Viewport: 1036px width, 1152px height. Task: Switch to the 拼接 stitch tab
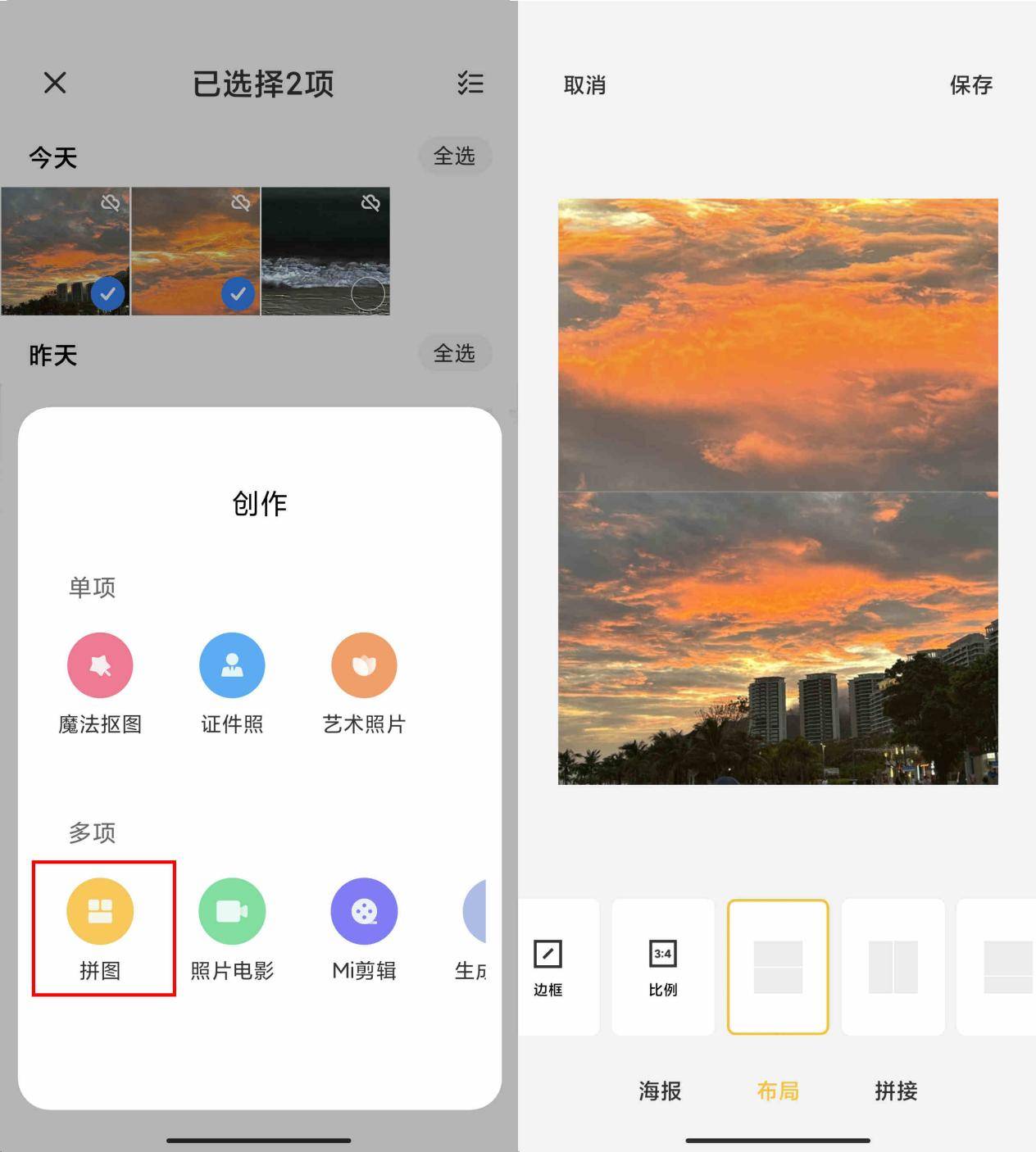click(x=896, y=1091)
